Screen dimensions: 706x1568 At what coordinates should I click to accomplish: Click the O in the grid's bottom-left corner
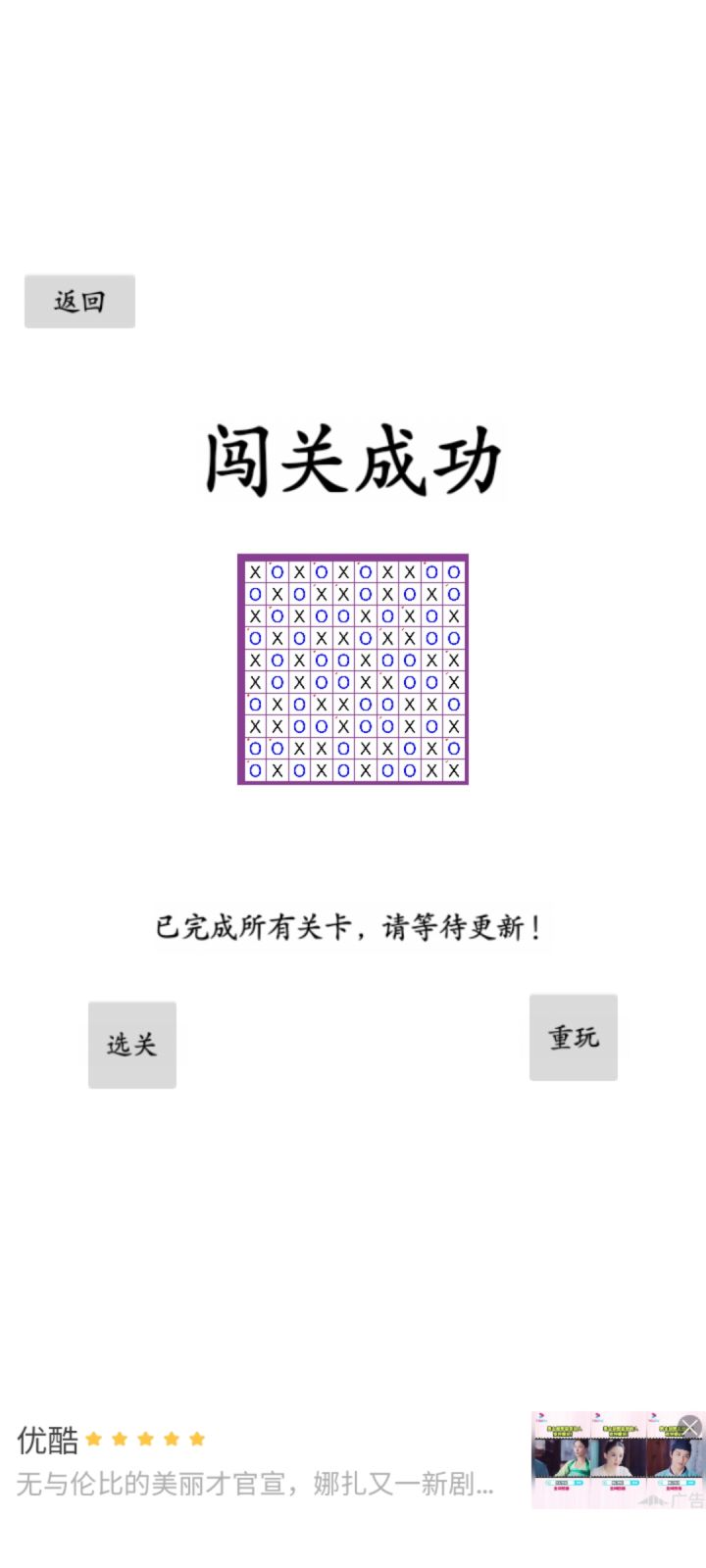255,771
